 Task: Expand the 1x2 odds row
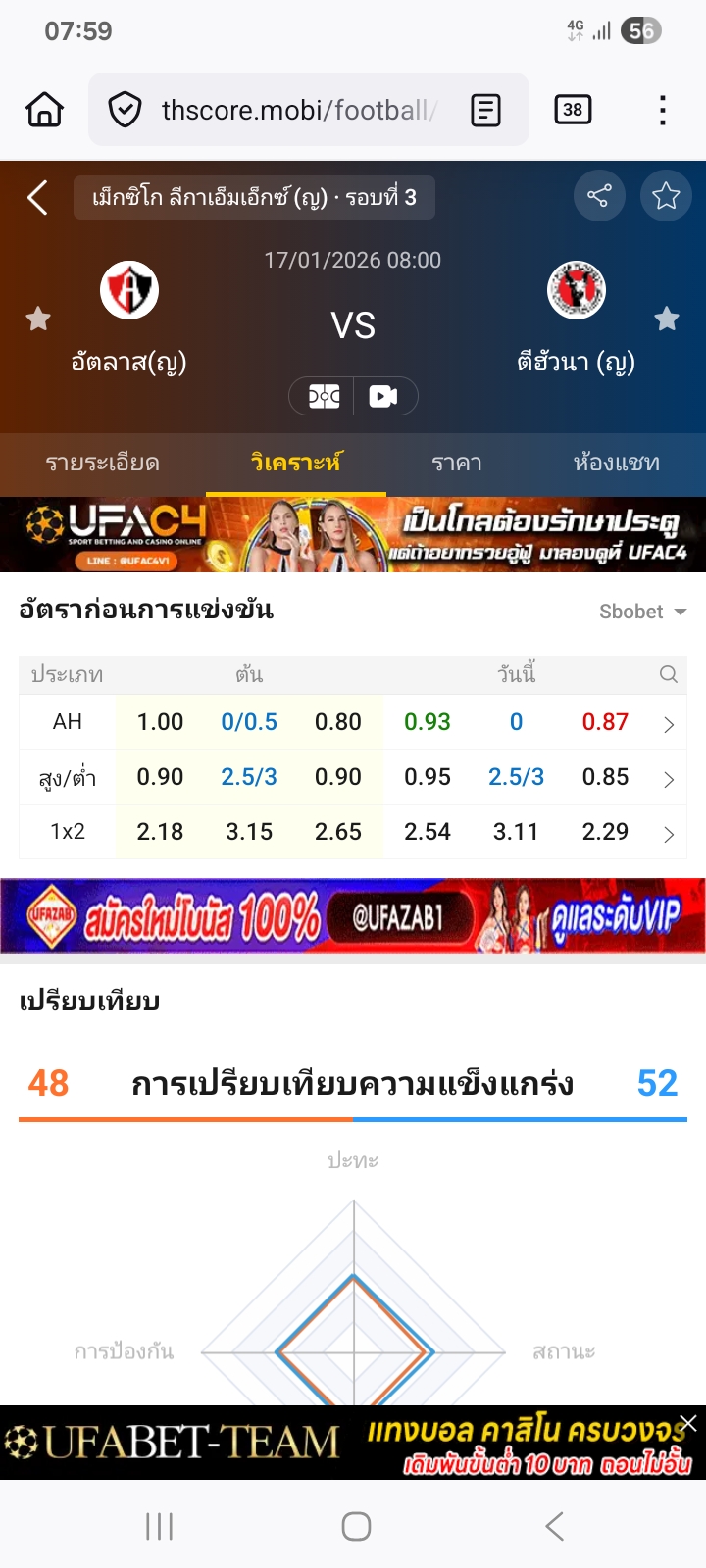(x=669, y=834)
